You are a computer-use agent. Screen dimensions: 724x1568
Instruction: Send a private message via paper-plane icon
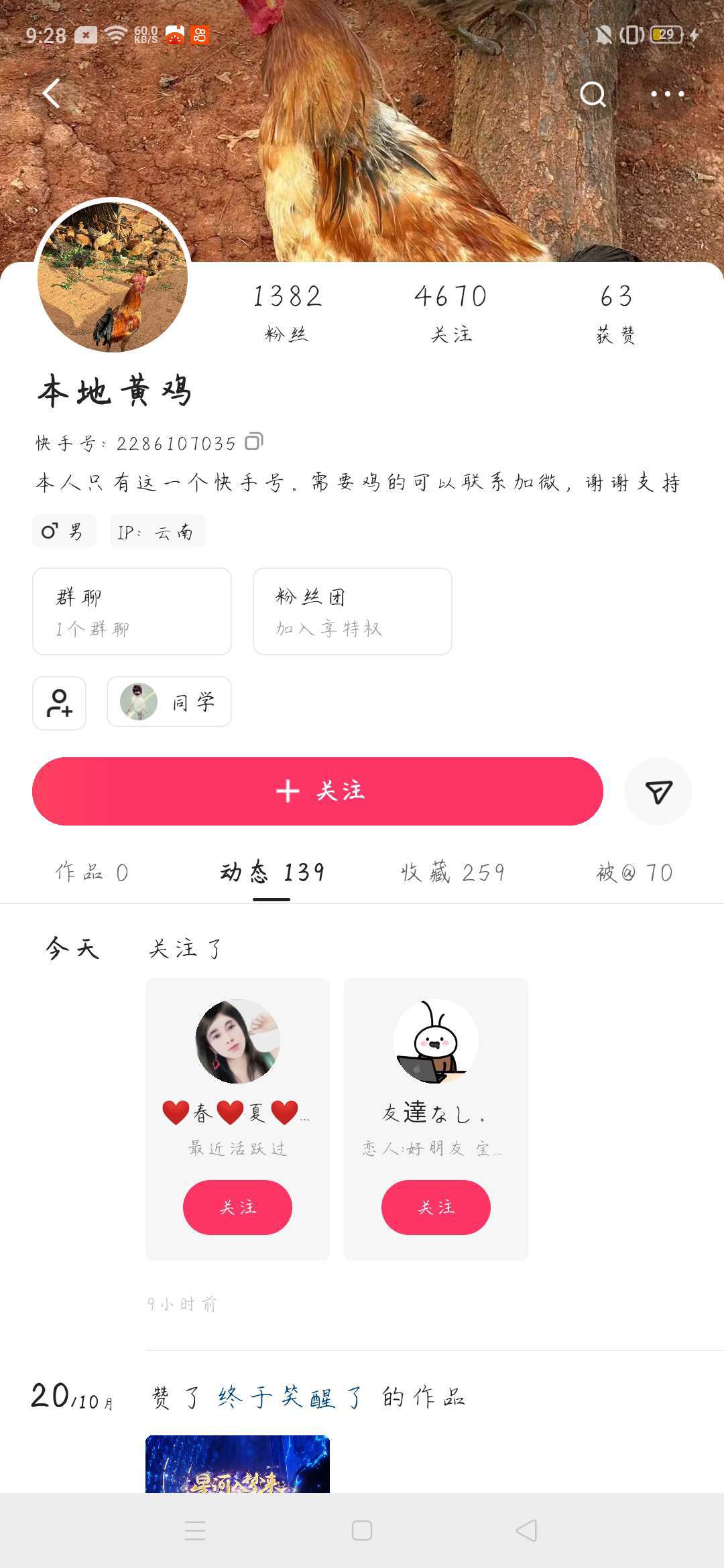tap(658, 792)
